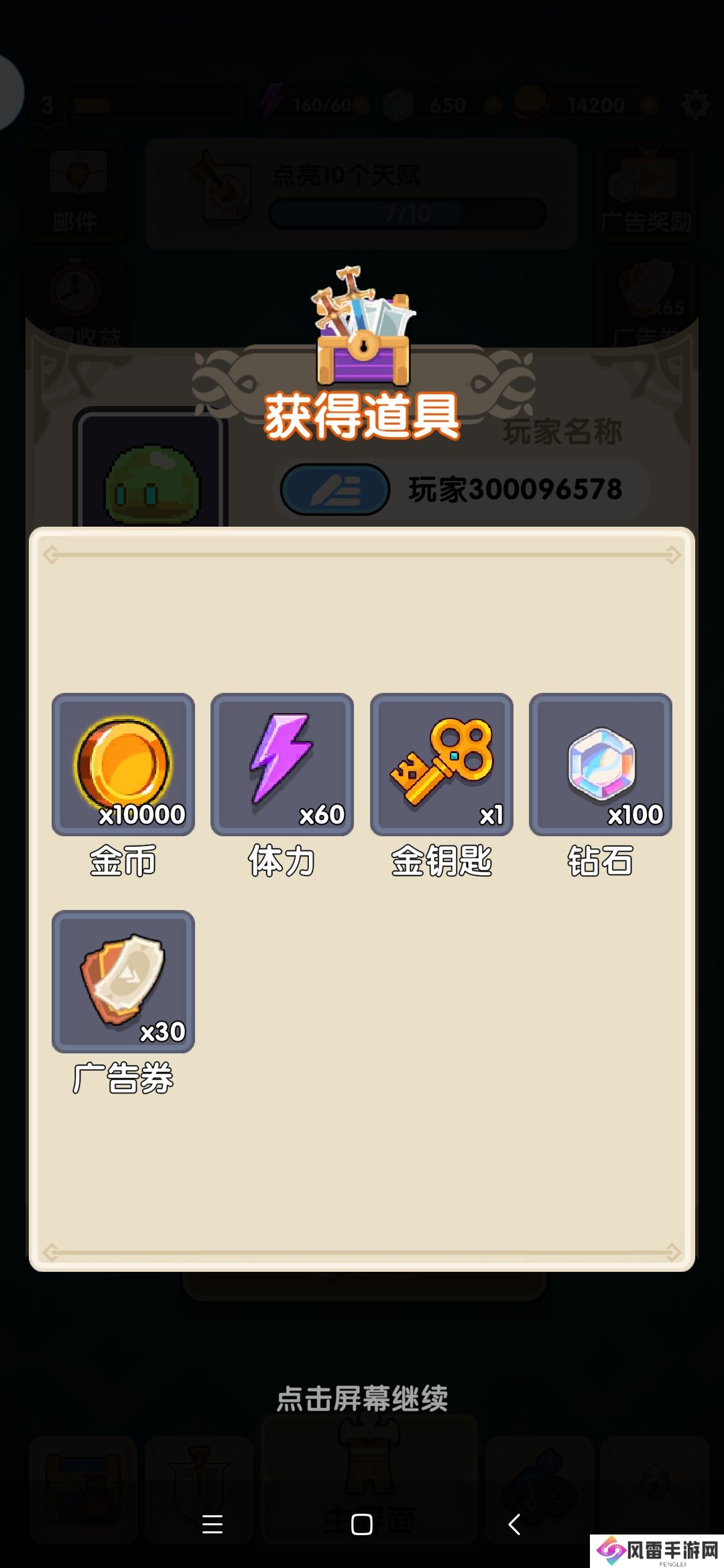Open the recent apps menu
This screenshot has width=724, height=1568.
click(213, 1524)
